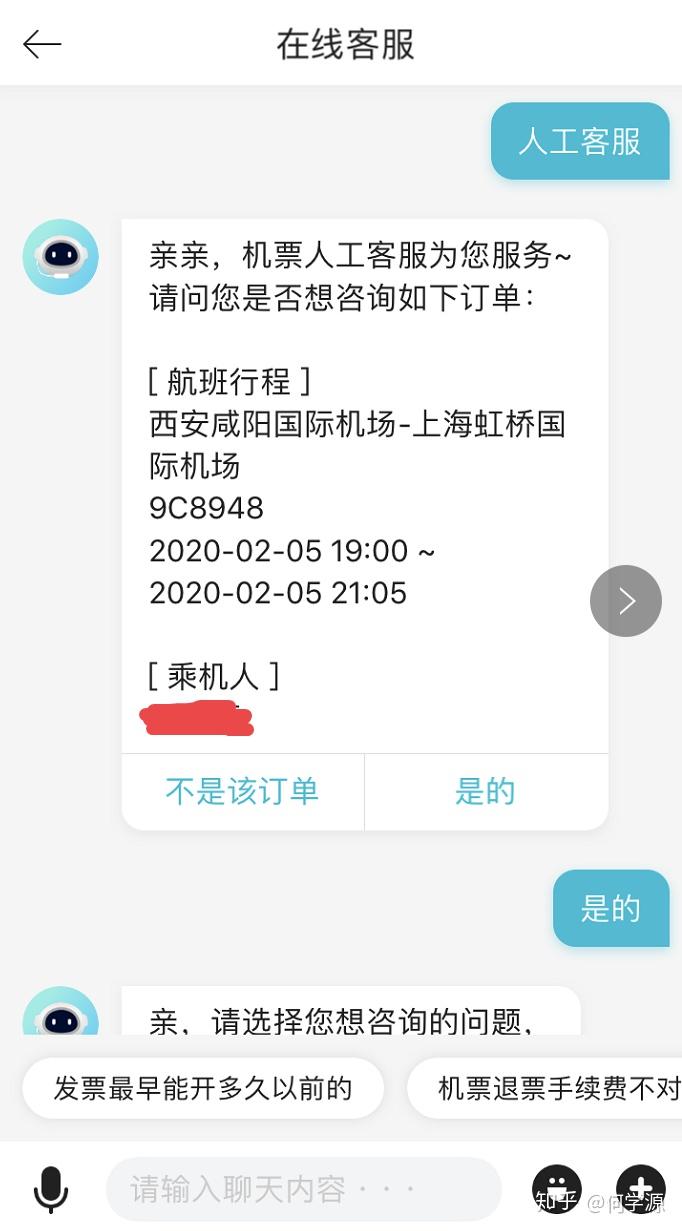Focus the 请输入聊天内容 message field
The image size is (682, 1231).
(302, 1189)
